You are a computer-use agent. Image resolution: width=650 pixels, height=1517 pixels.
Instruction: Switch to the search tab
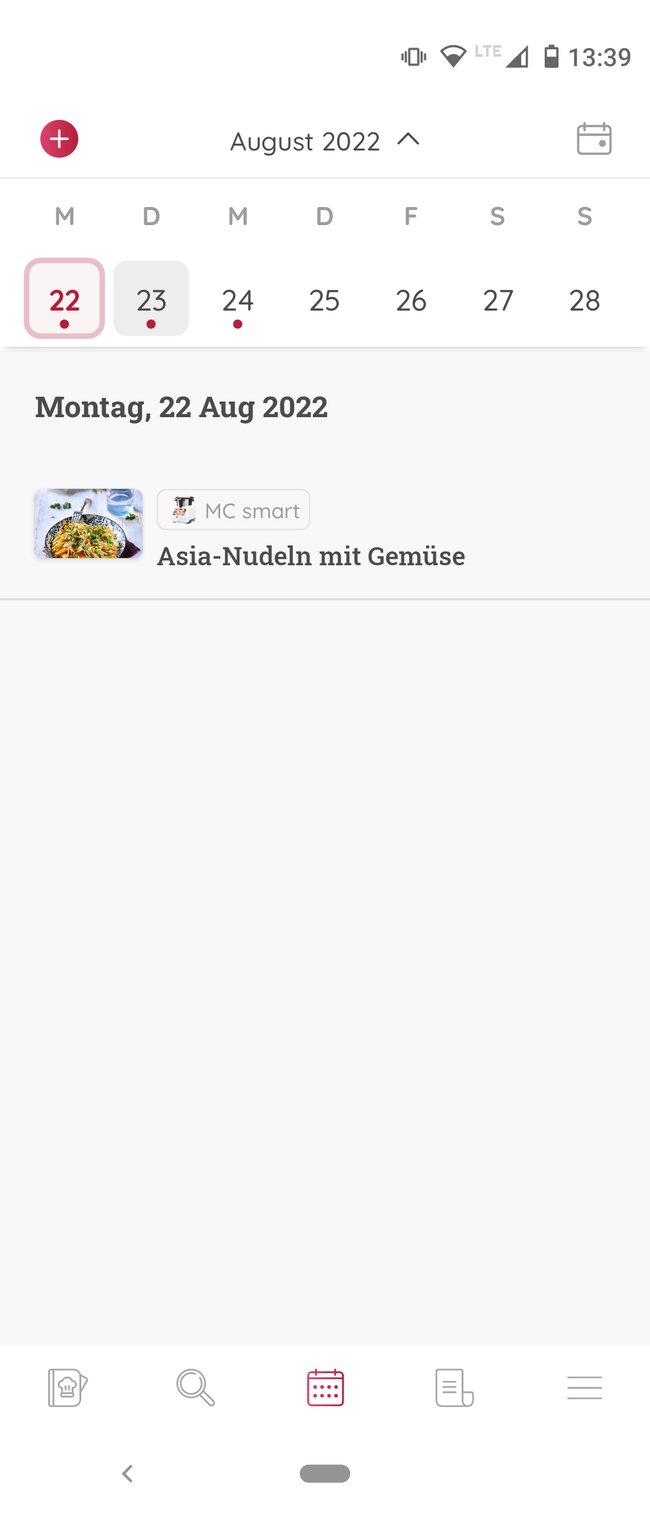[195, 1387]
